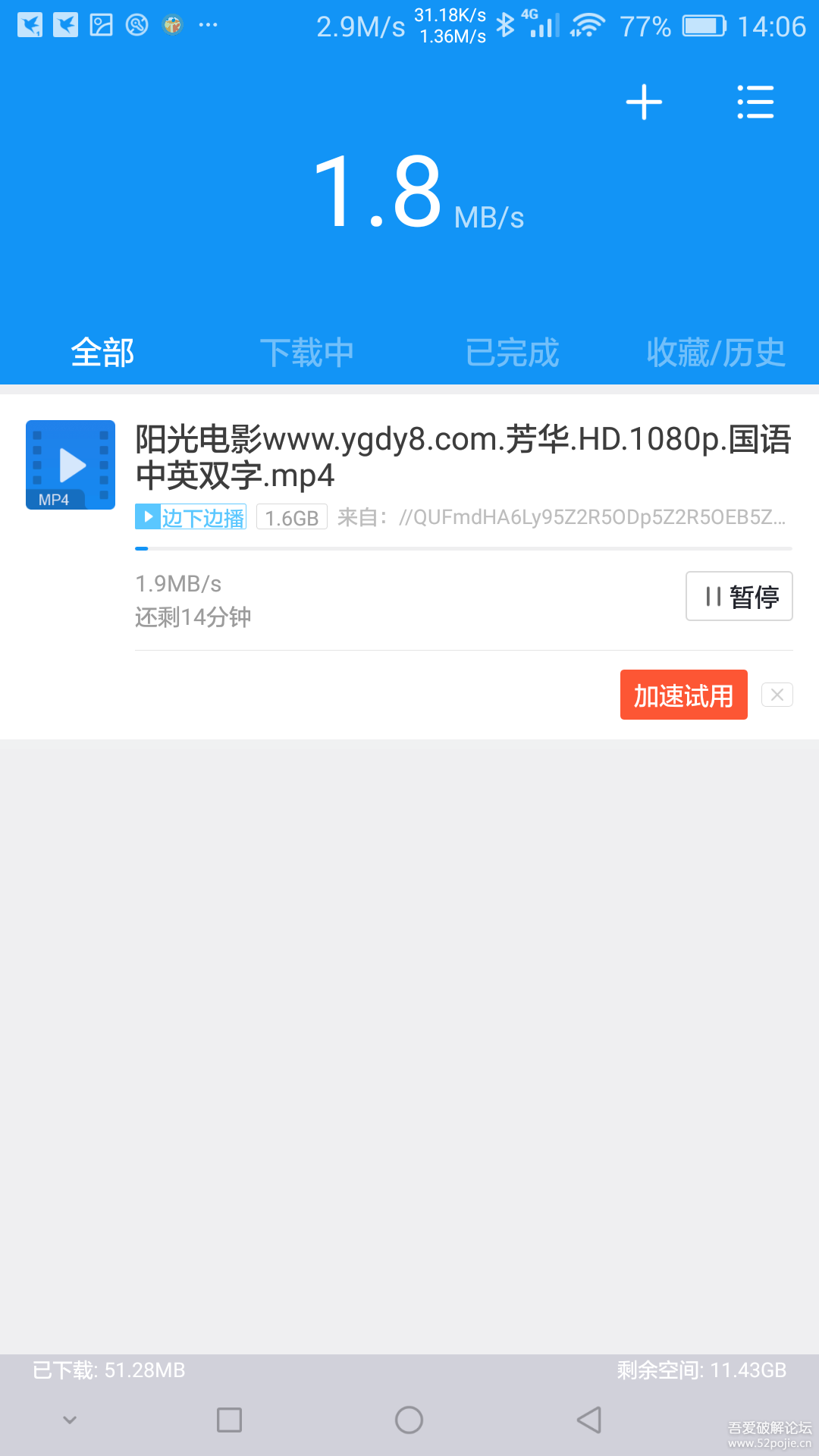
Task: Play while downloading with 边下边播
Action: [191, 517]
